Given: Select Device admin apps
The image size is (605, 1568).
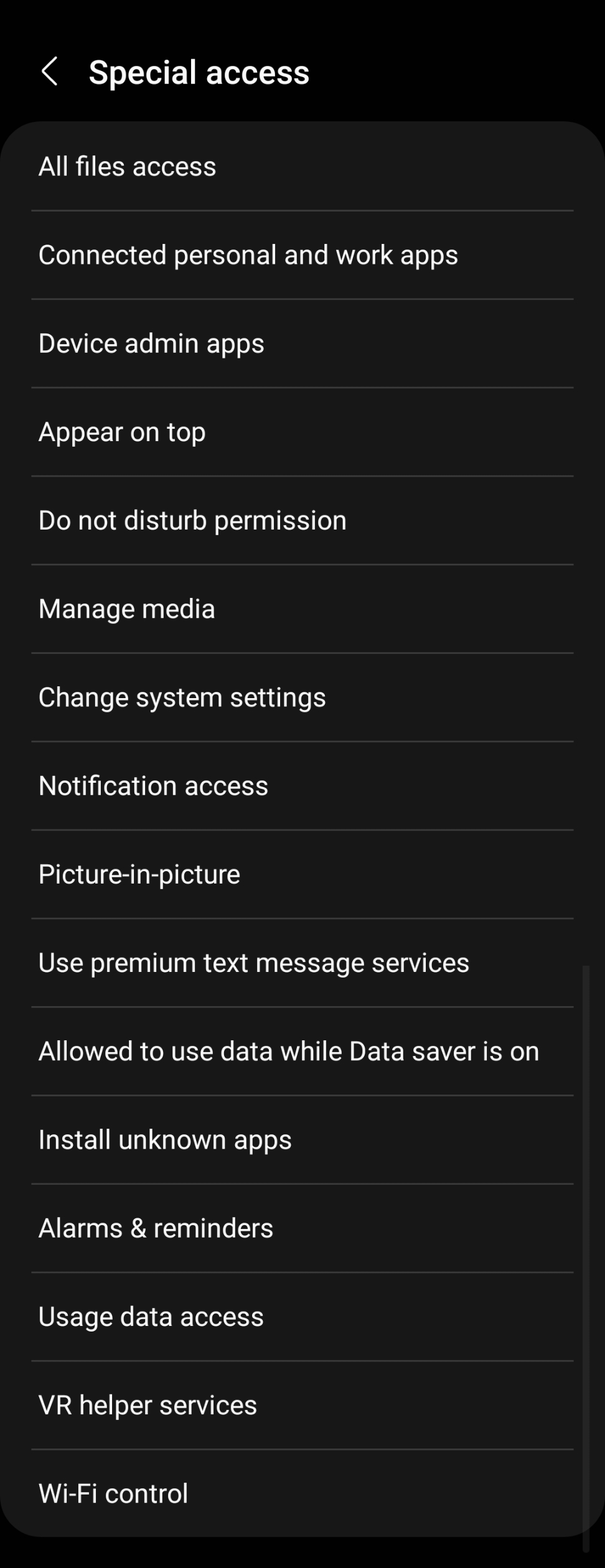Looking at the screenshot, I should [x=301, y=343].
